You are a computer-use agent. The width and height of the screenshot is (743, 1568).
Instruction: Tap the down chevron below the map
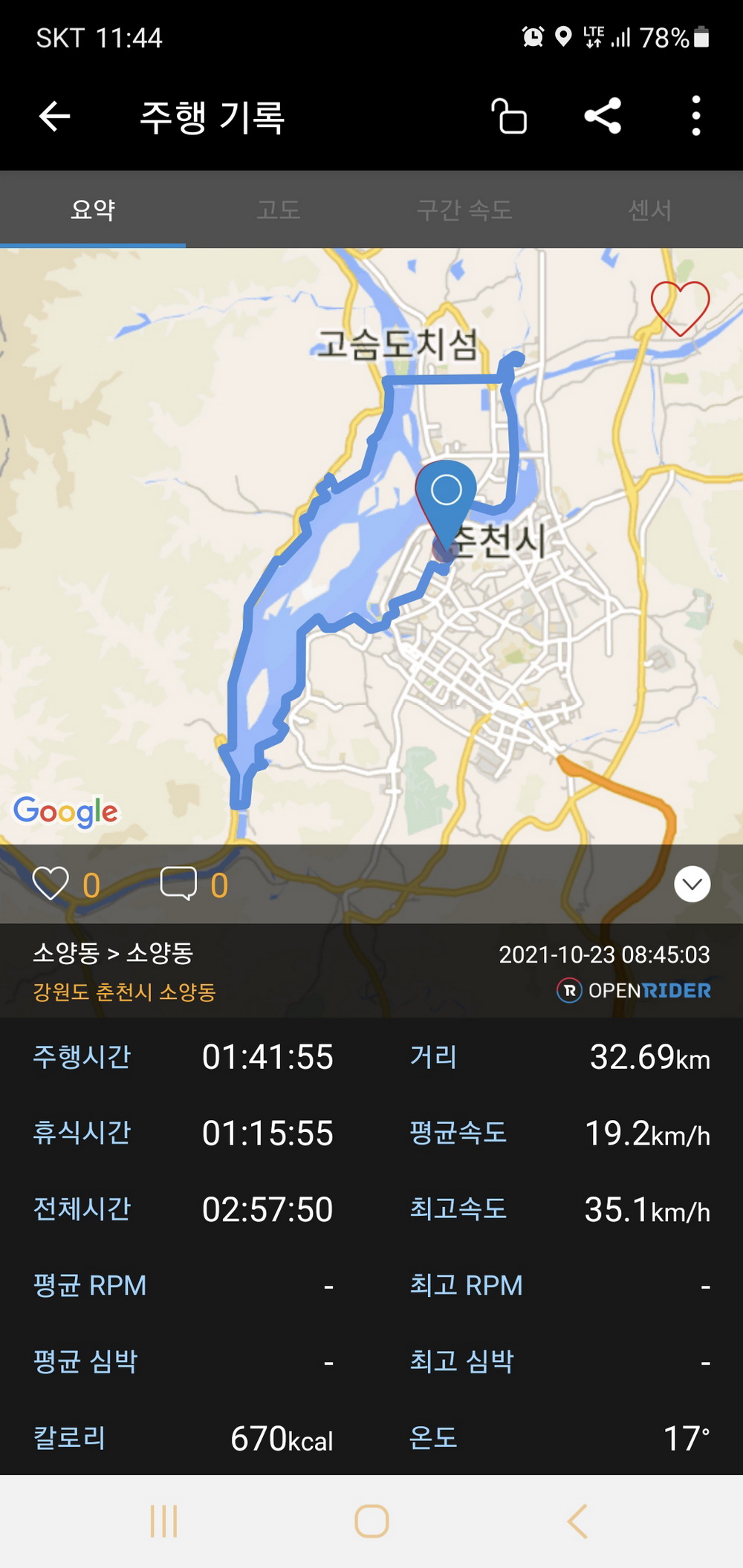coord(692,884)
